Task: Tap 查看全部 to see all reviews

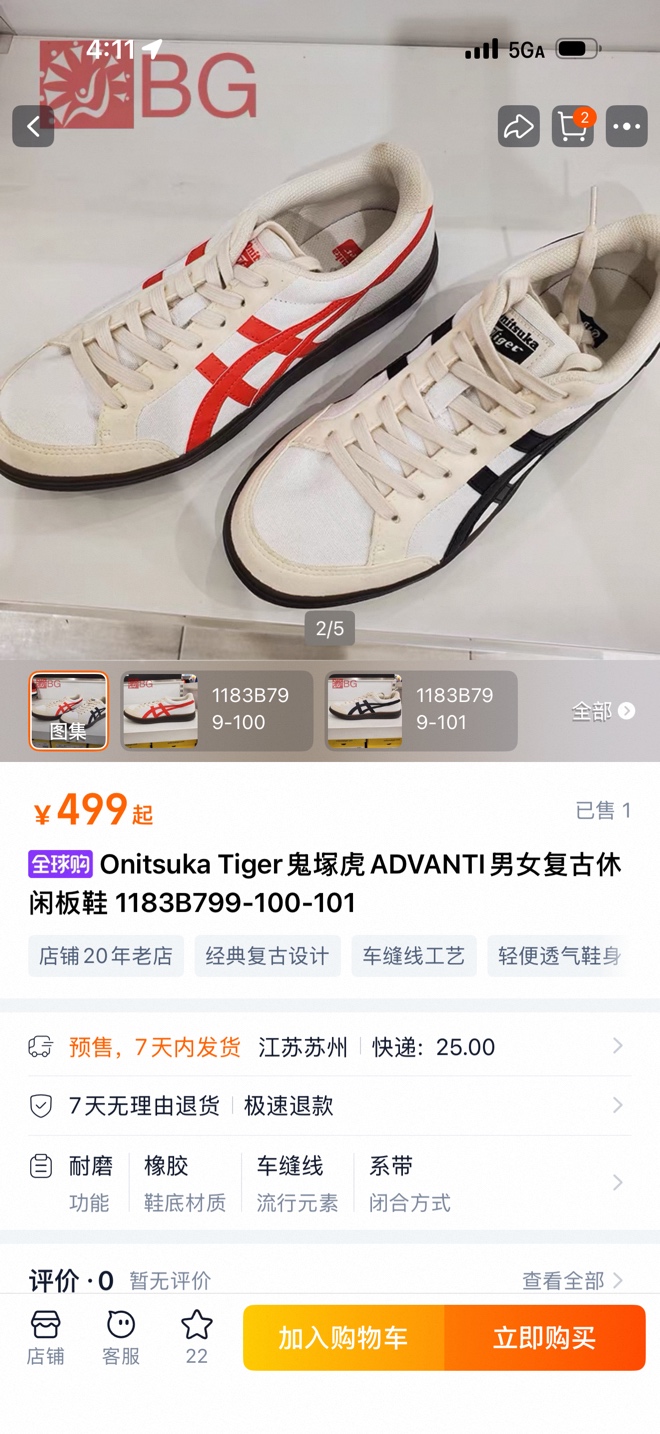Action: click(x=572, y=1280)
